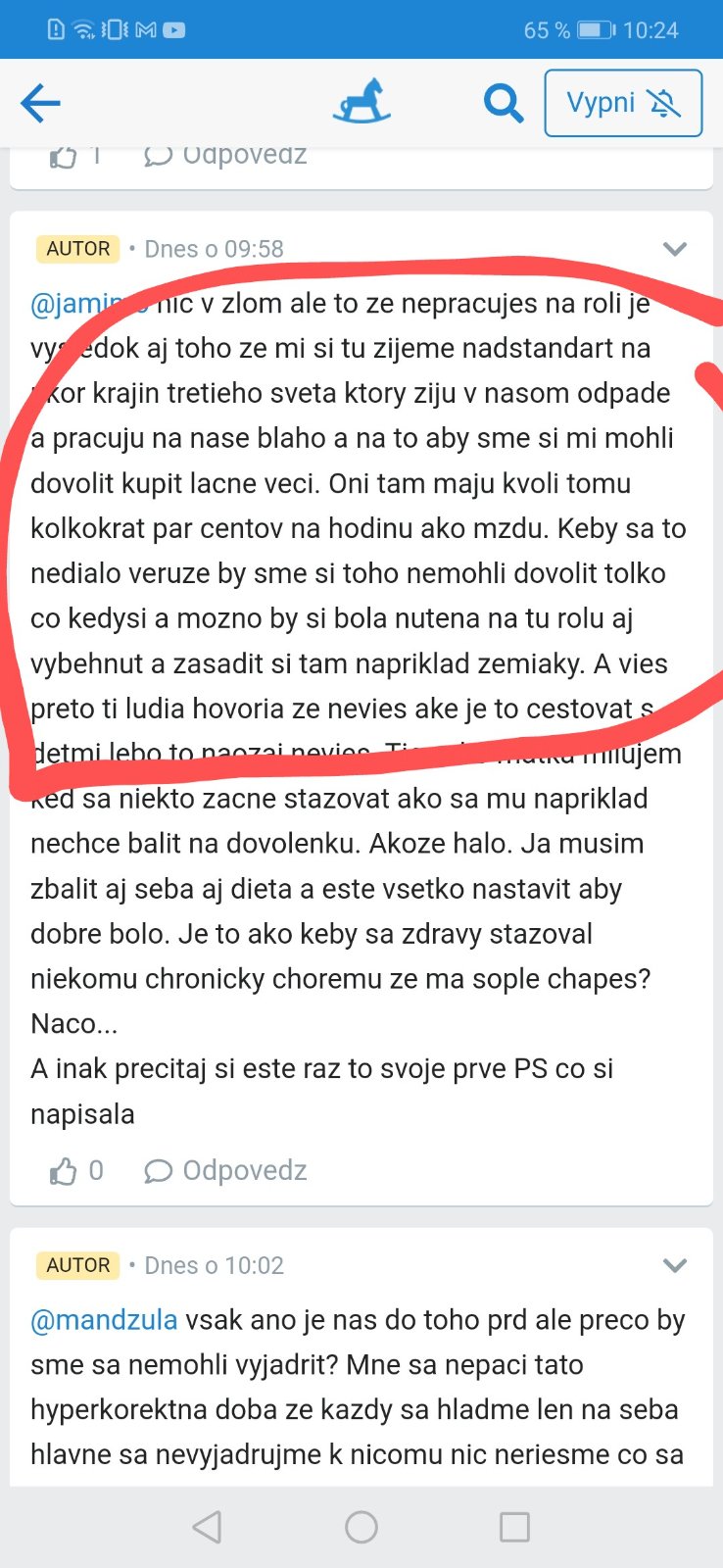Image resolution: width=723 pixels, height=1568 pixels.
Task: Open the @mandzula profile mention
Action: click(x=104, y=1320)
